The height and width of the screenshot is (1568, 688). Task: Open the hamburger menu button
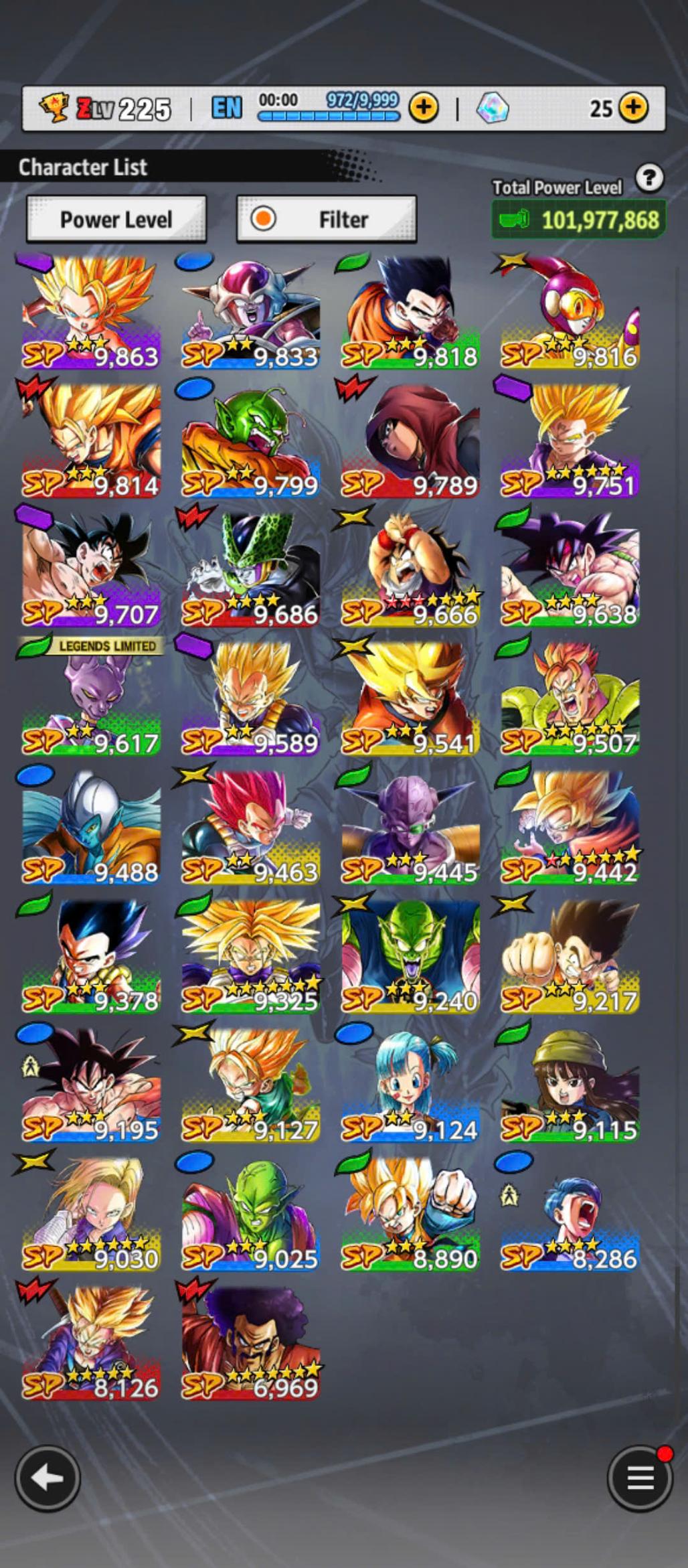(x=640, y=1478)
